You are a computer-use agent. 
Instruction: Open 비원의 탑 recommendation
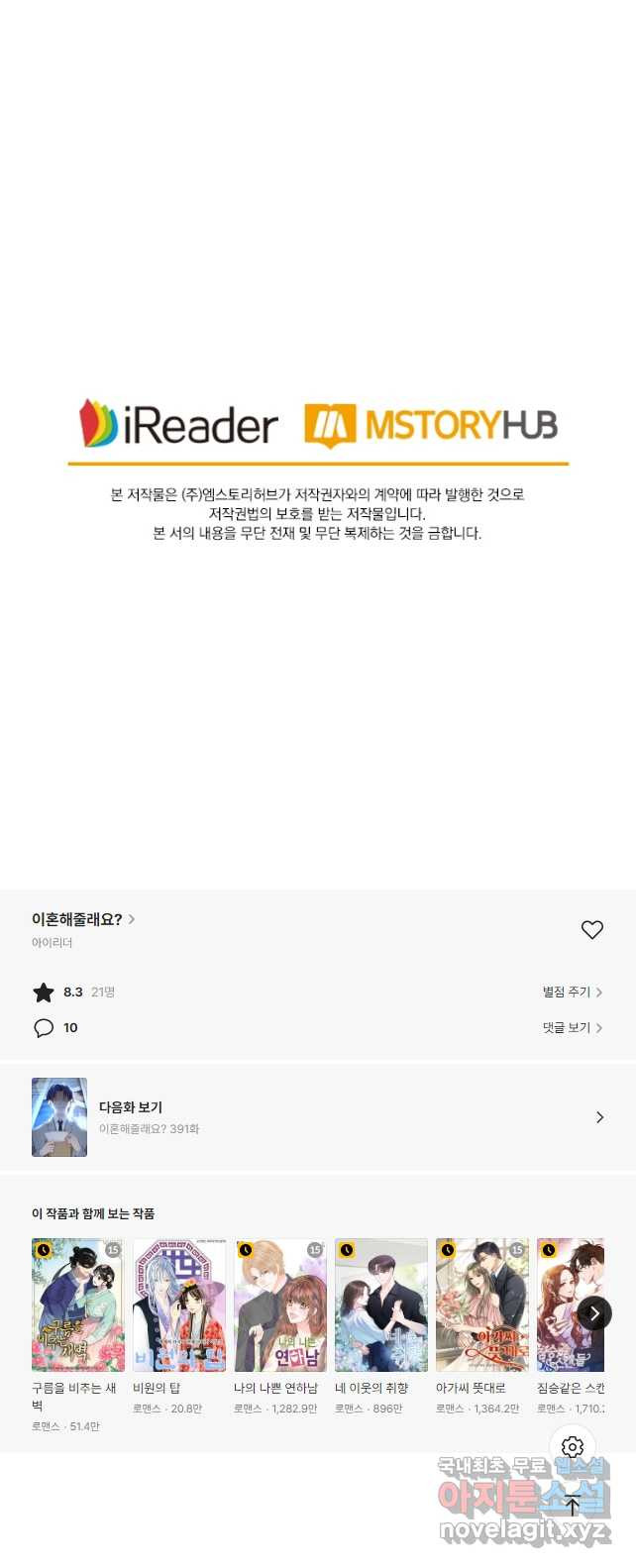tap(178, 1305)
